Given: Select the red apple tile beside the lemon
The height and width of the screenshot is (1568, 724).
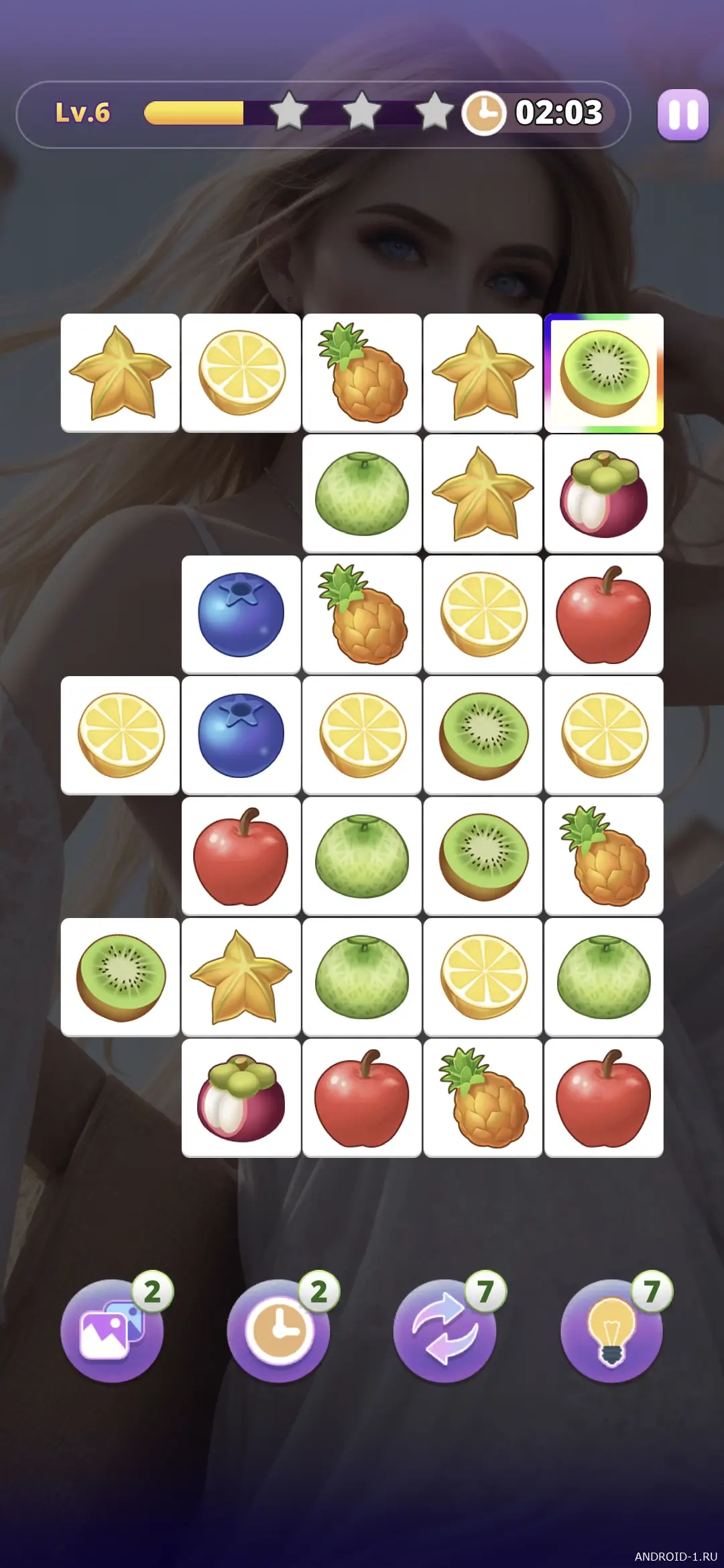Looking at the screenshot, I should (x=604, y=614).
